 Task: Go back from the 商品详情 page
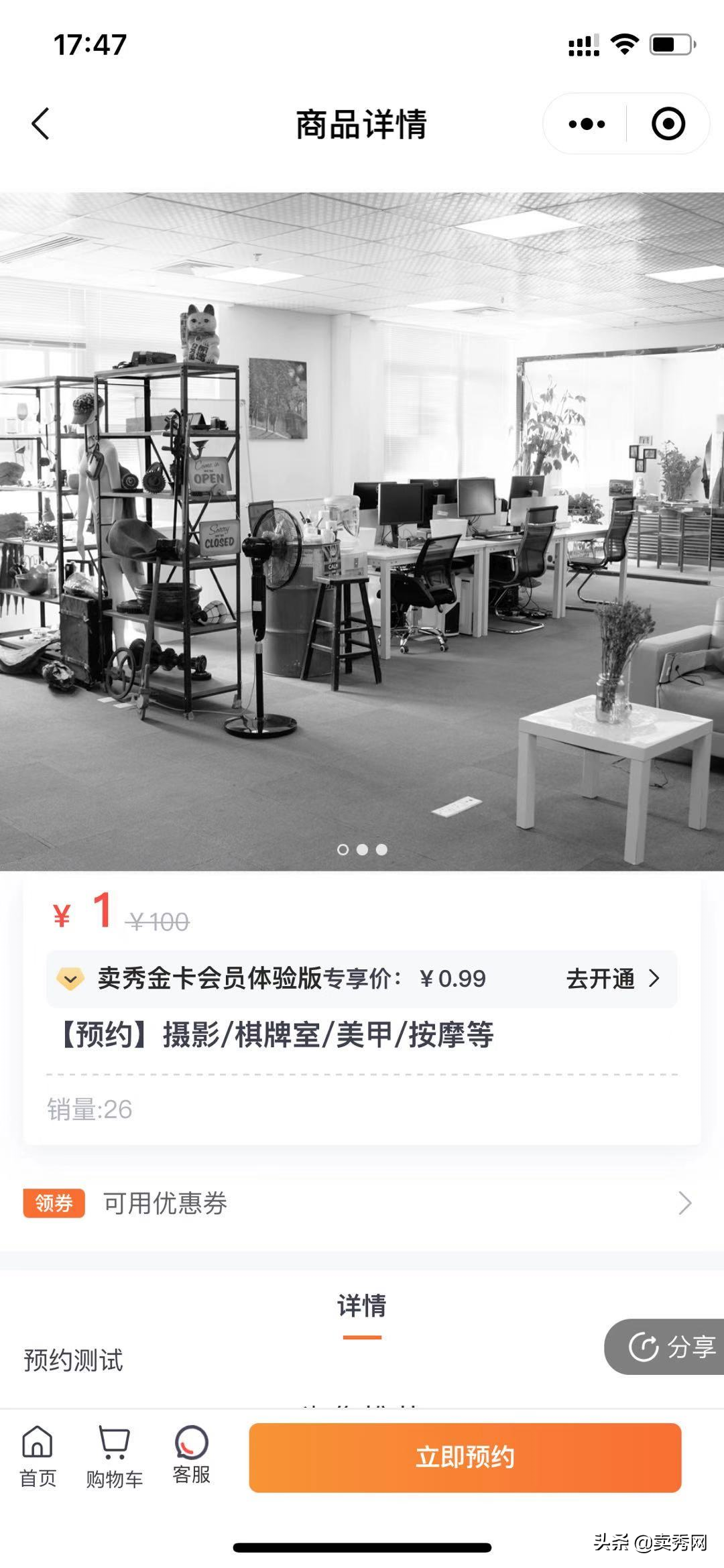pyautogui.click(x=41, y=124)
